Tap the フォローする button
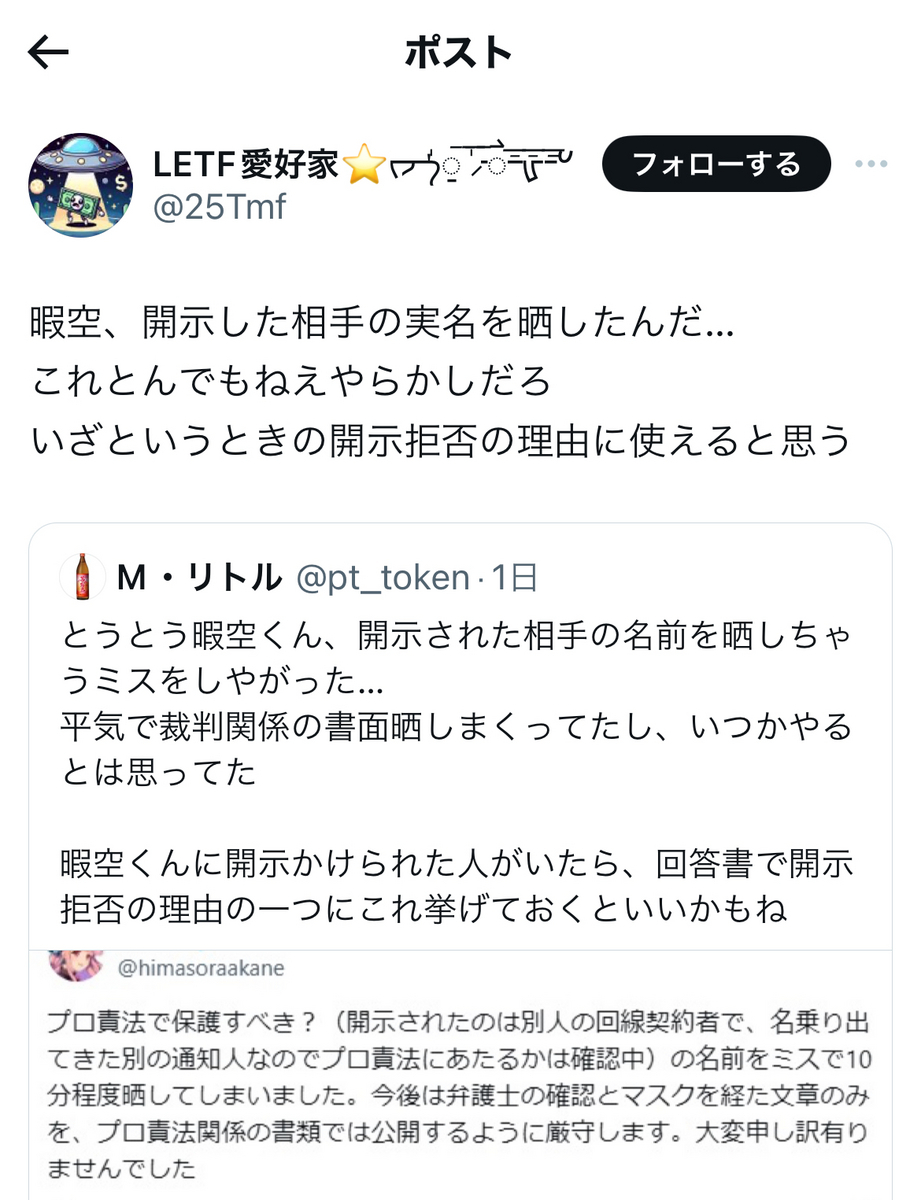Image resolution: width=921 pixels, height=1200 pixels. click(x=715, y=163)
